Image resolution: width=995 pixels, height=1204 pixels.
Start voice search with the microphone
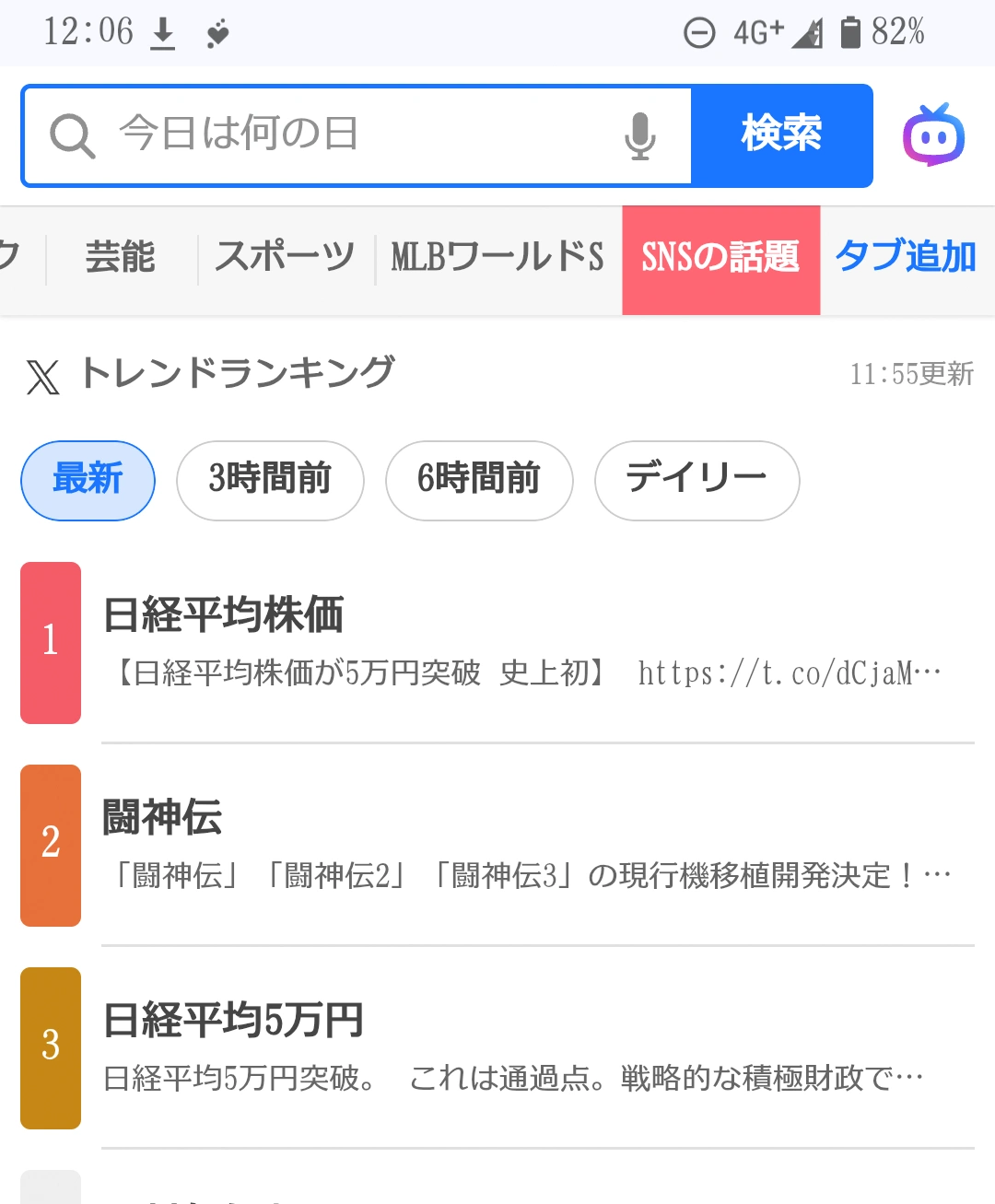pos(639,135)
